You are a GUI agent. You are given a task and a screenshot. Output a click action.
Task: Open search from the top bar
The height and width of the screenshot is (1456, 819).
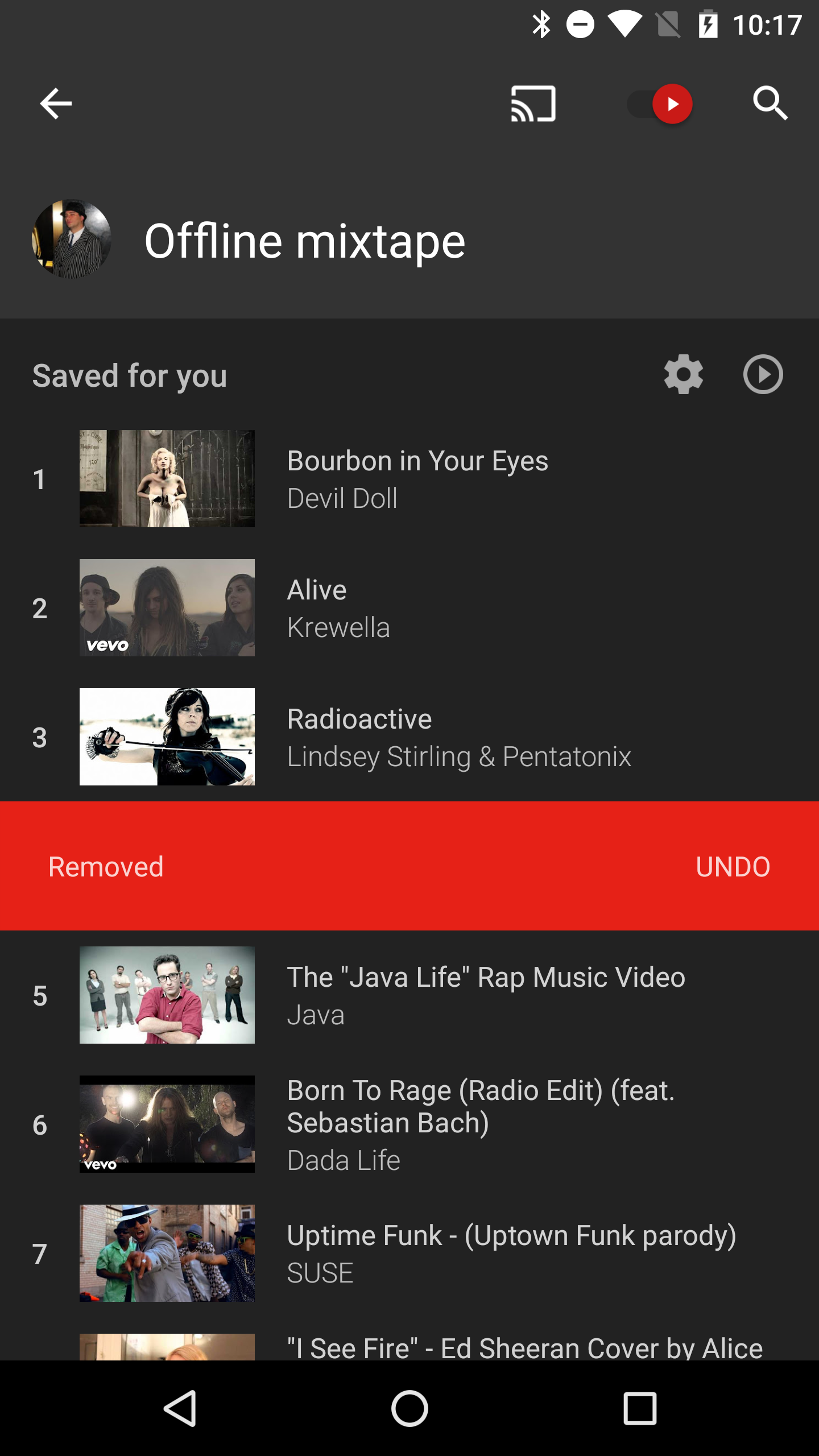[771, 104]
